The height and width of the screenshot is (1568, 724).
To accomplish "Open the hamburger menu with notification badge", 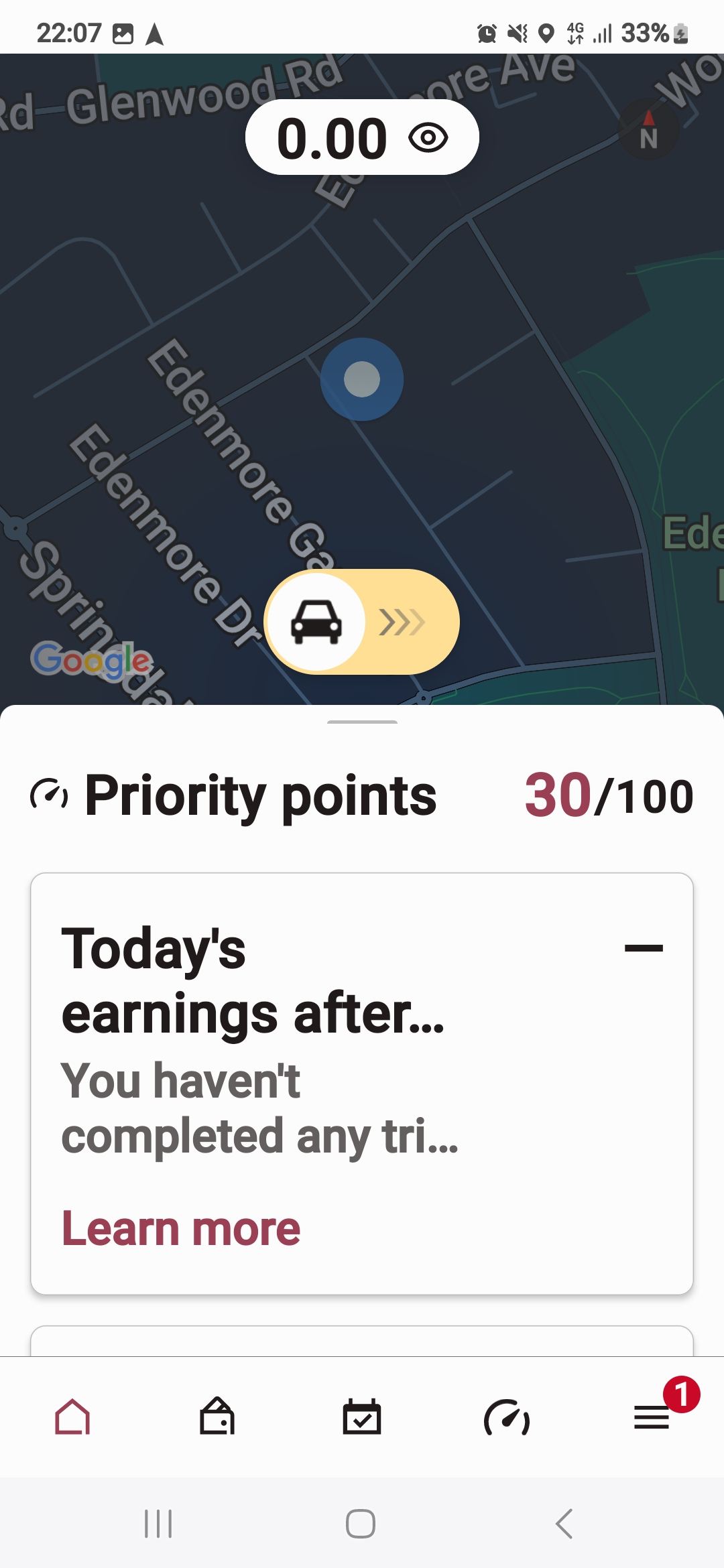I will coord(652,1417).
